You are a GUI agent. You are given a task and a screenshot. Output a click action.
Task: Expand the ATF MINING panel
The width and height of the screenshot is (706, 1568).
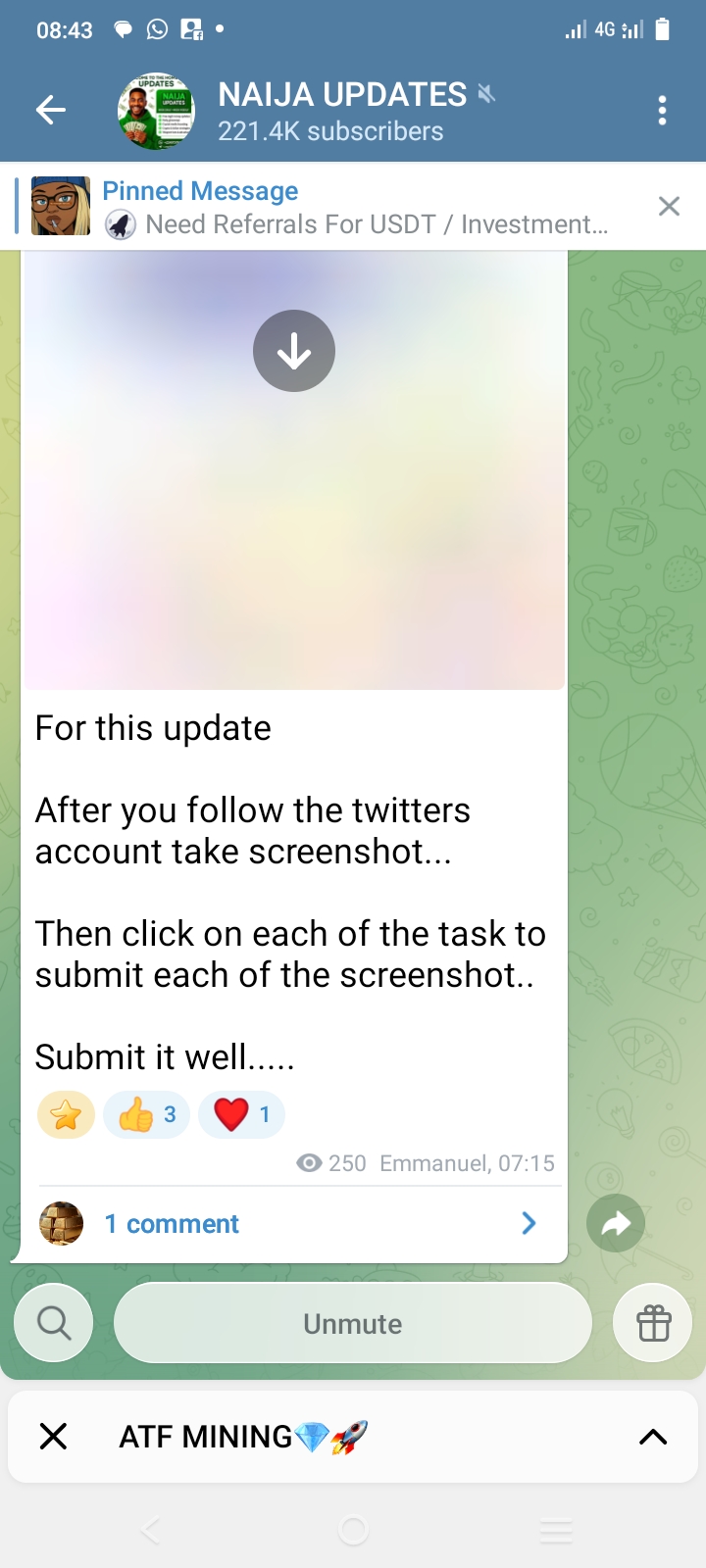(653, 1437)
